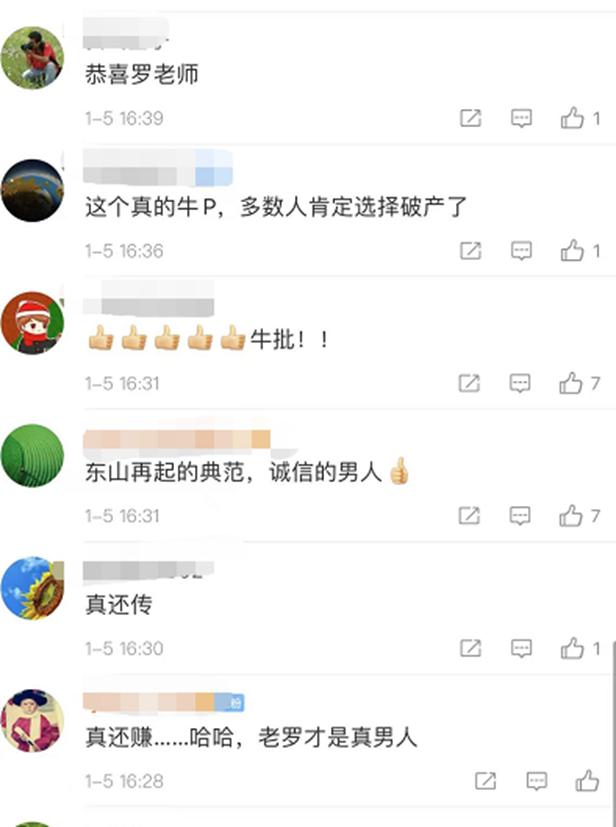Reply to the 东山再起的典范 comment
The width and height of the screenshot is (616, 827).
tap(521, 516)
